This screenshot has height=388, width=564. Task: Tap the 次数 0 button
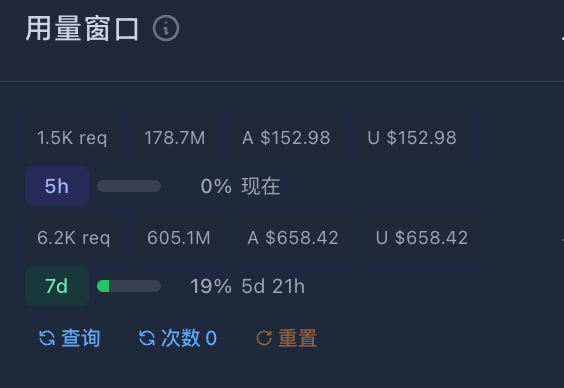178,338
